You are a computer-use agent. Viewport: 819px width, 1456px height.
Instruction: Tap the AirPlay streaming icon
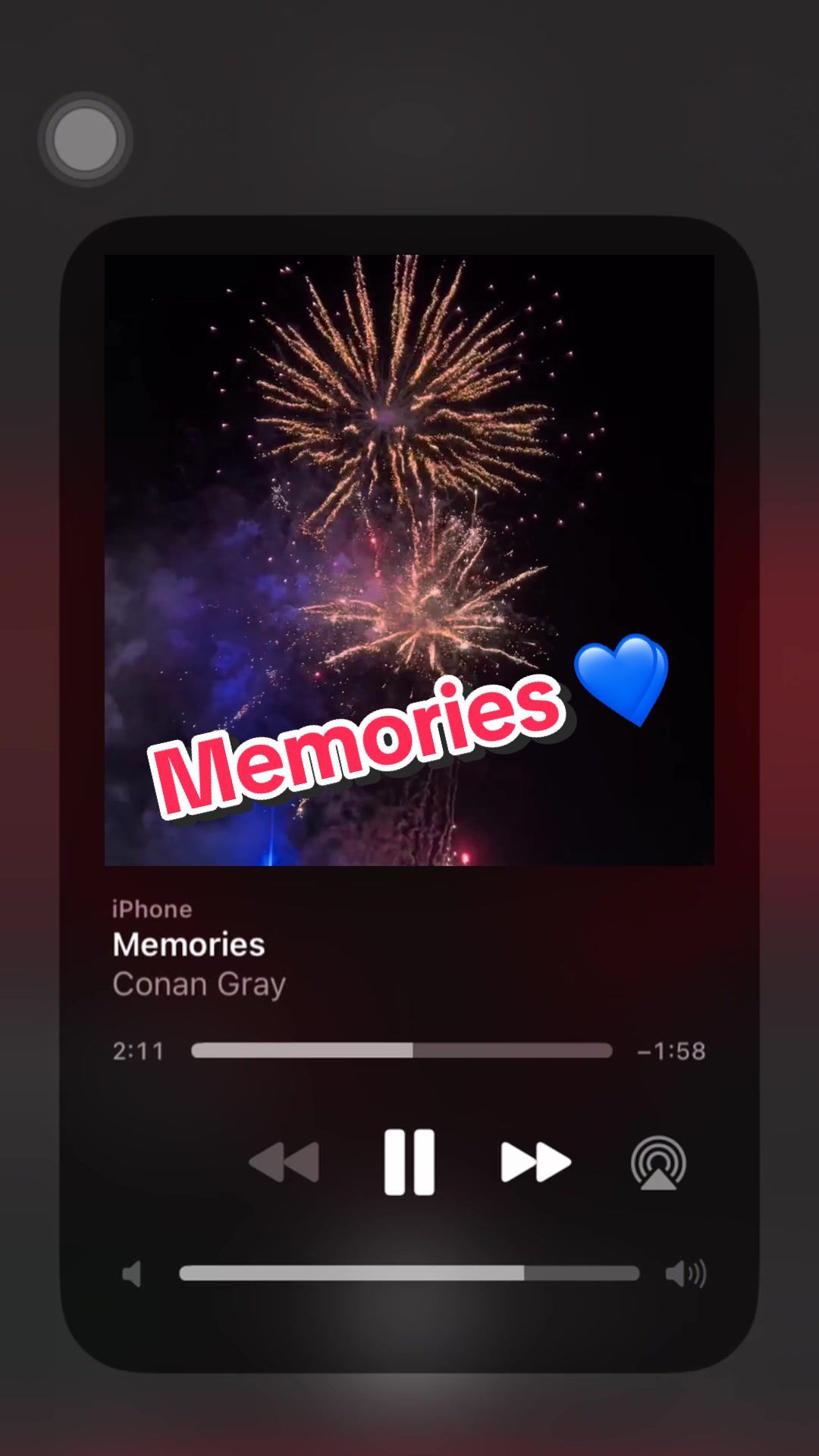point(658,1163)
